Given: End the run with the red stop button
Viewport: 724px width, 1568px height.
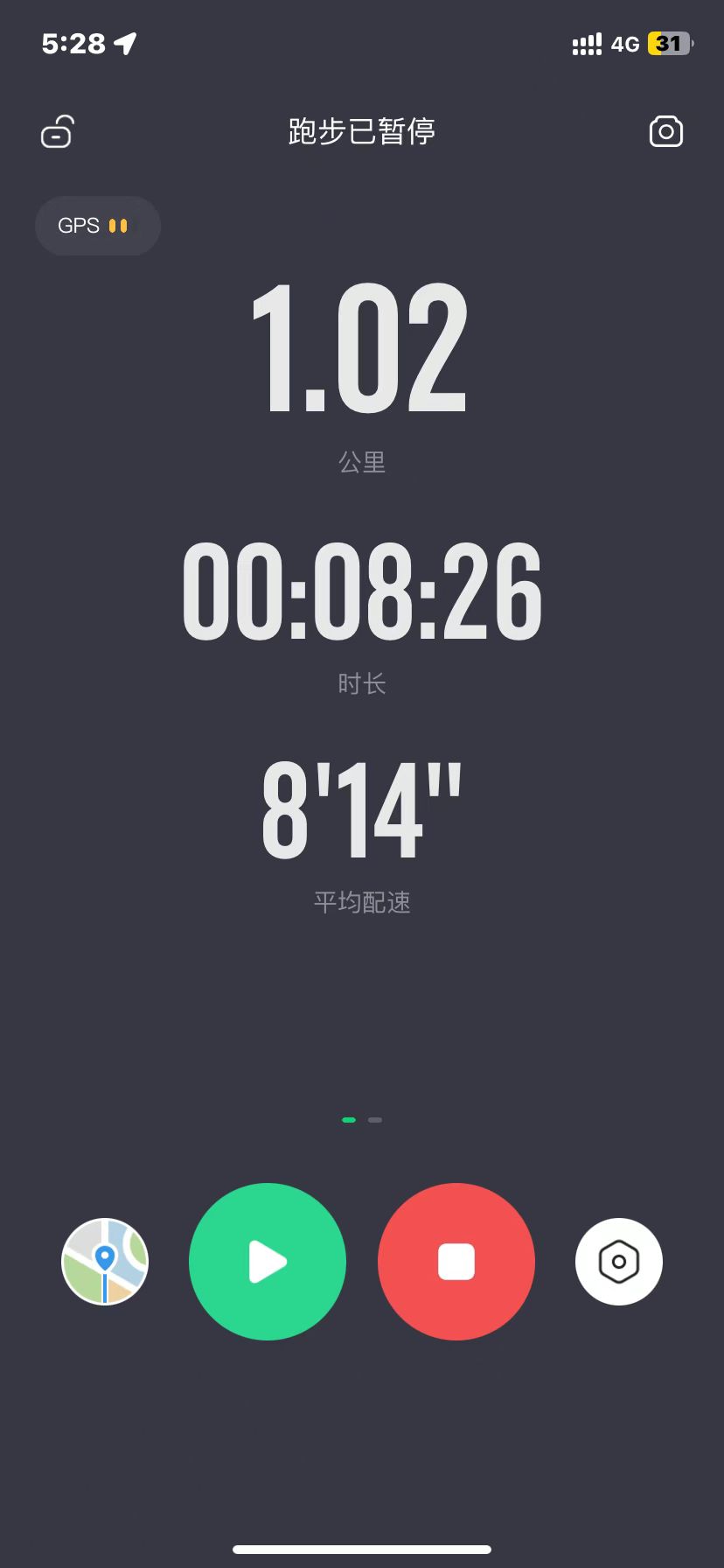Looking at the screenshot, I should pyautogui.click(x=456, y=1262).
